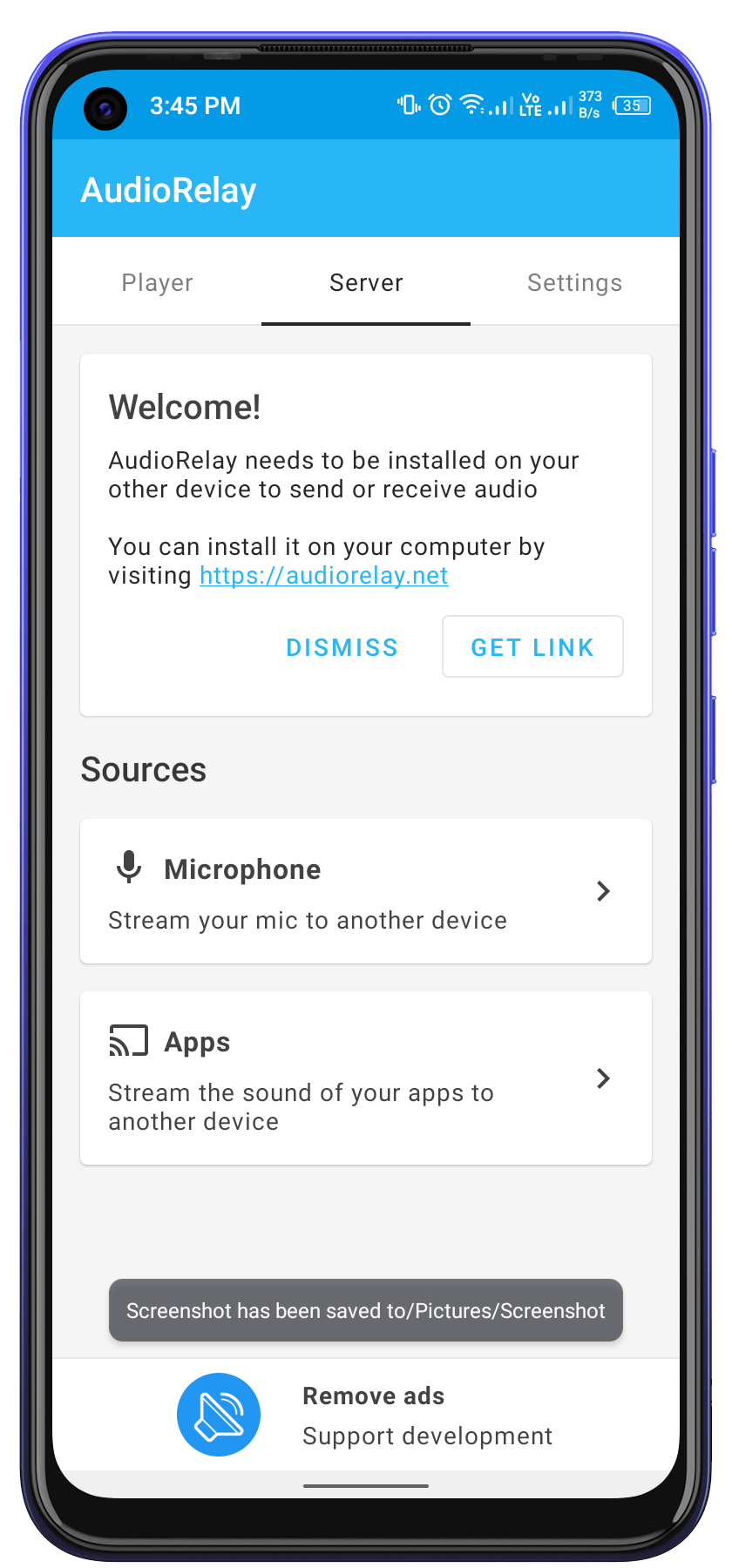
Task: Open the audiorelay.net link
Action: tap(323, 576)
